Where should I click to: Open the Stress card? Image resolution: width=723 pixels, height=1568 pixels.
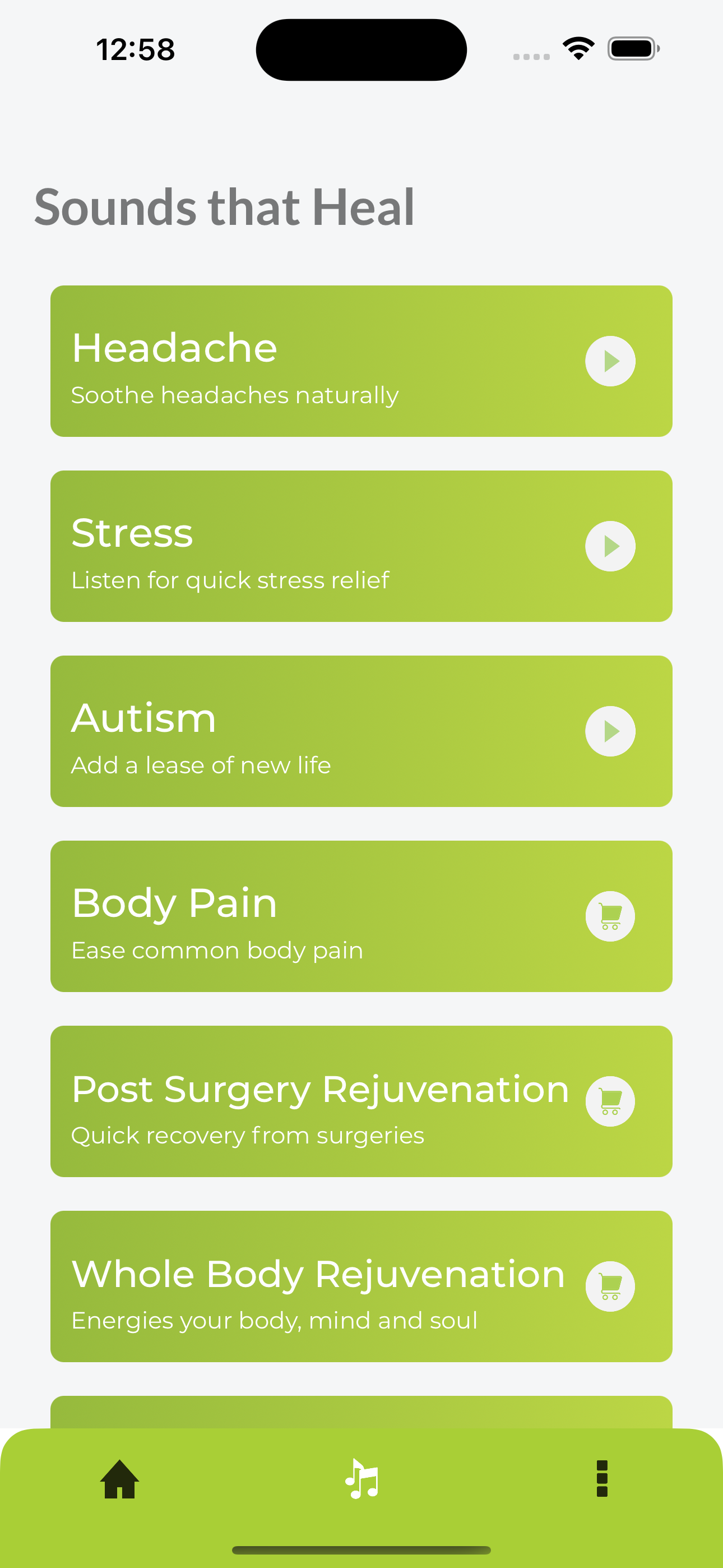click(x=361, y=546)
